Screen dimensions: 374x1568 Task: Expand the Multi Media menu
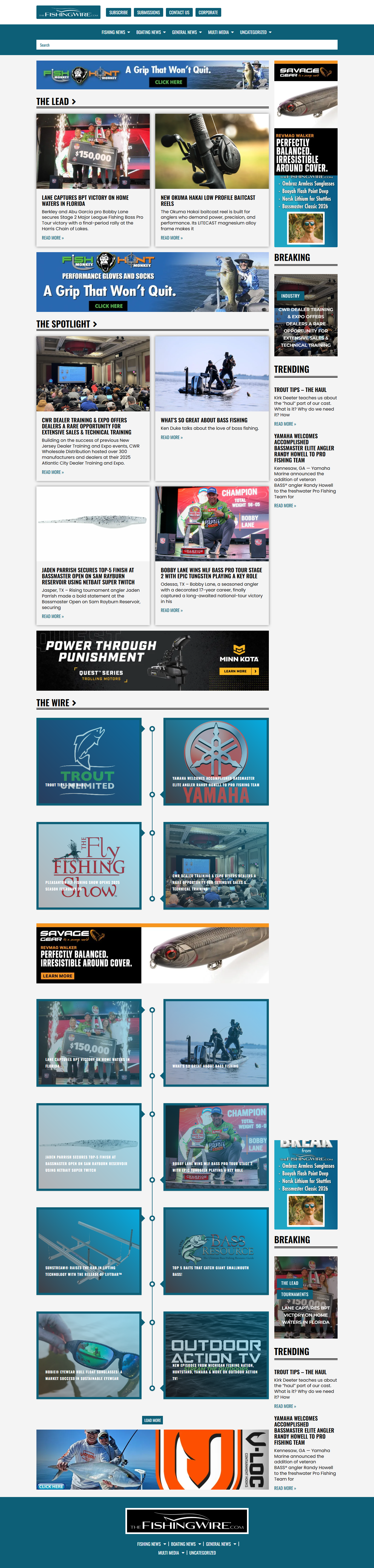point(220,32)
